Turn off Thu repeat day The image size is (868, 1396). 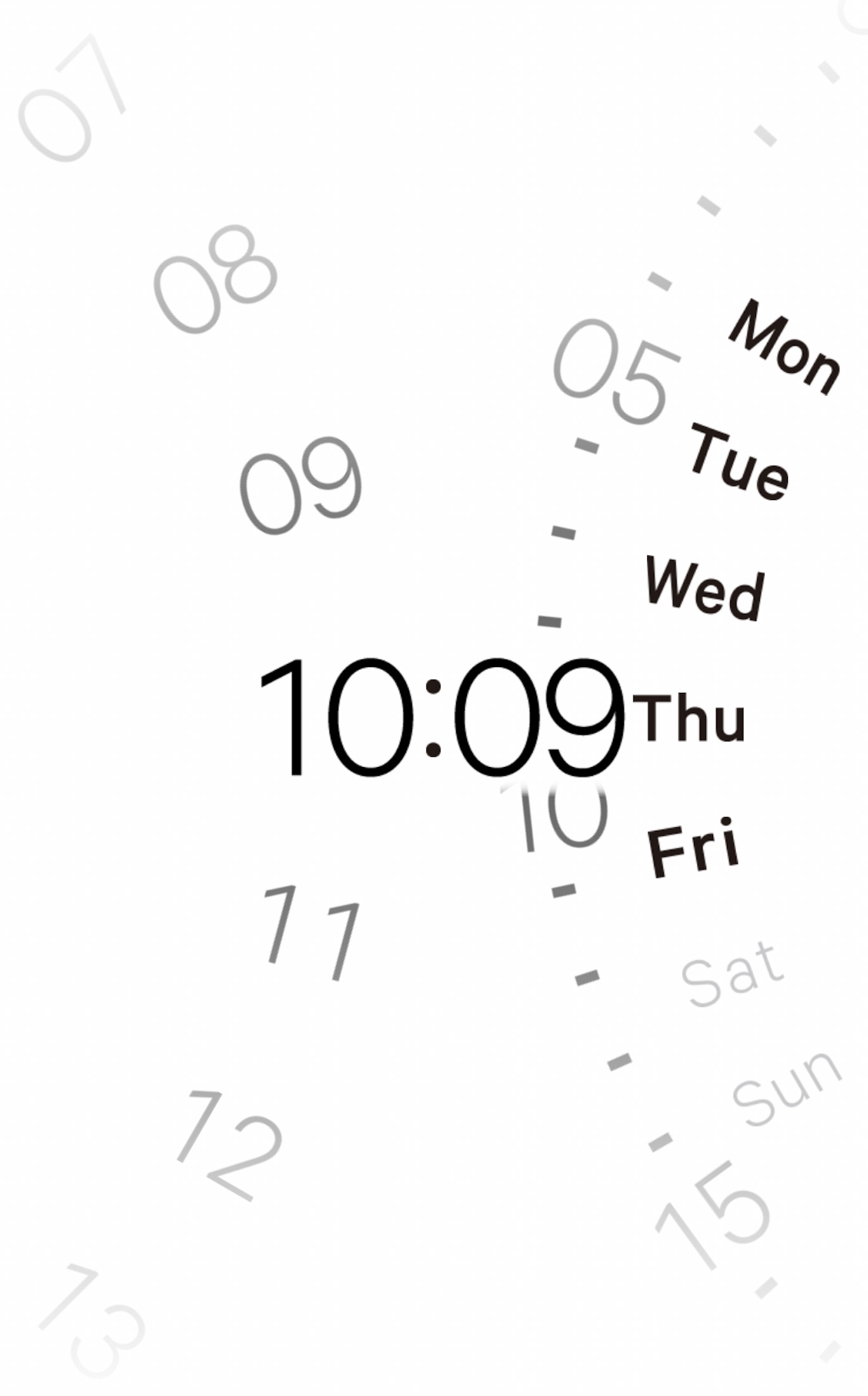pos(690,718)
